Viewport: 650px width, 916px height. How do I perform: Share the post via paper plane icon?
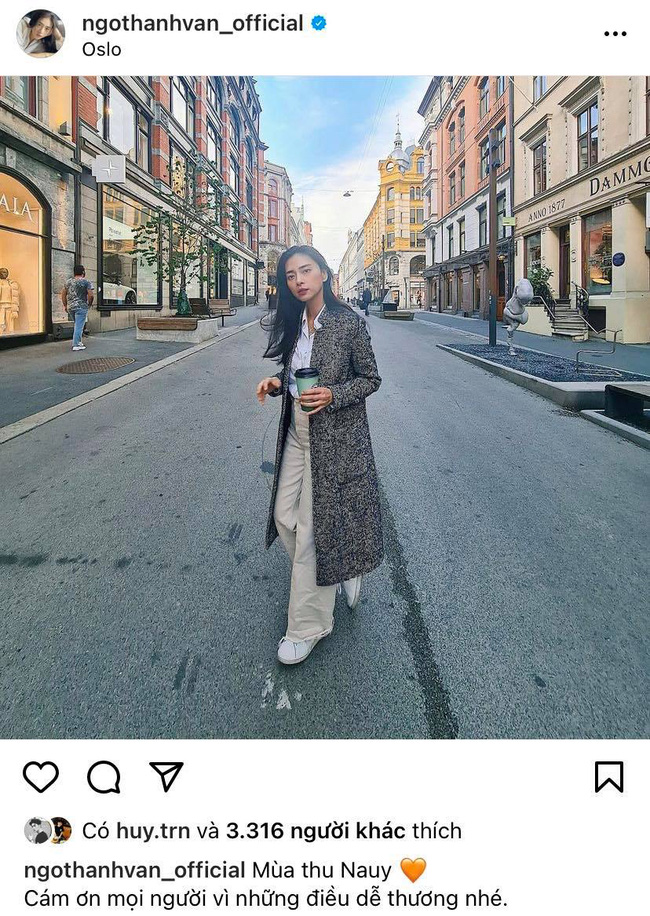[x=166, y=777]
